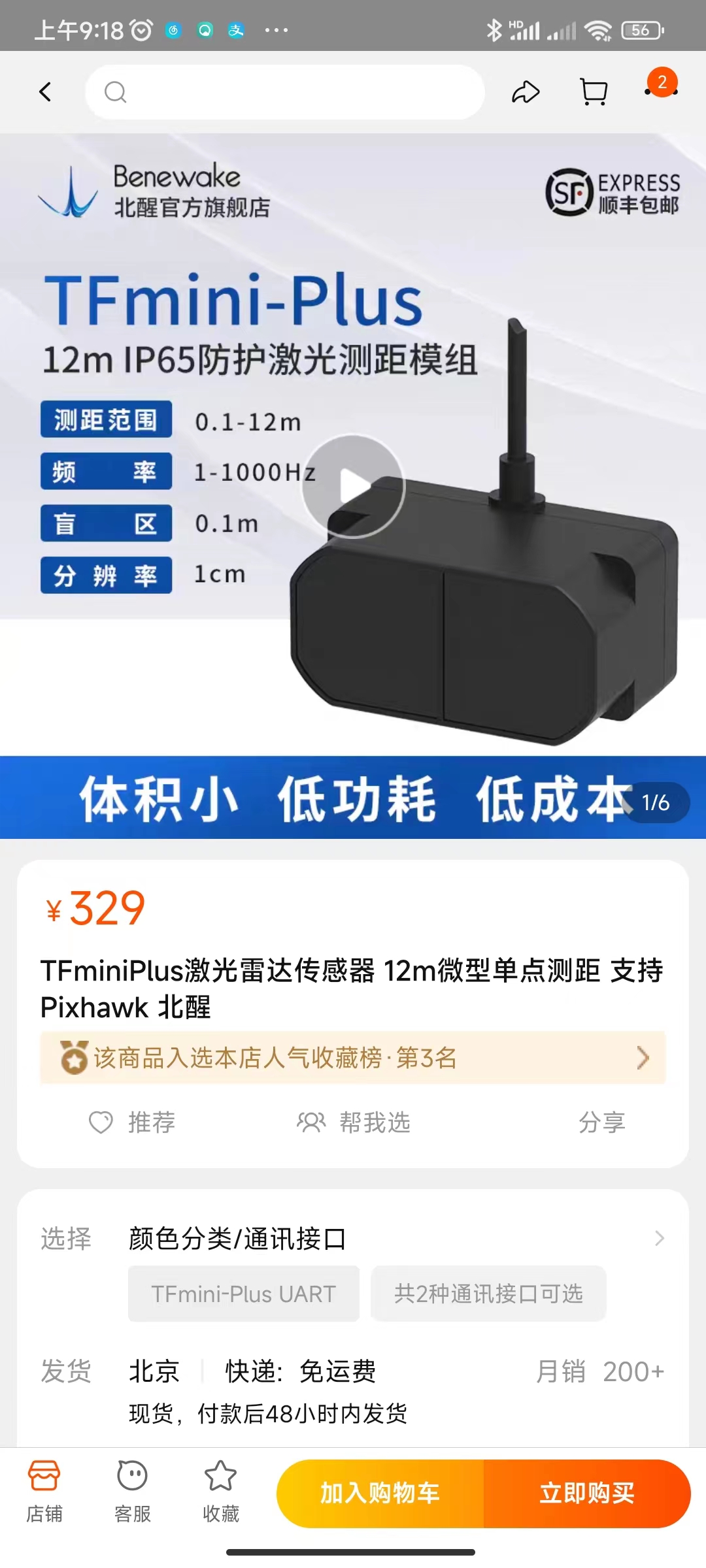Tap 立即购买 to buy now

[x=586, y=1494]
